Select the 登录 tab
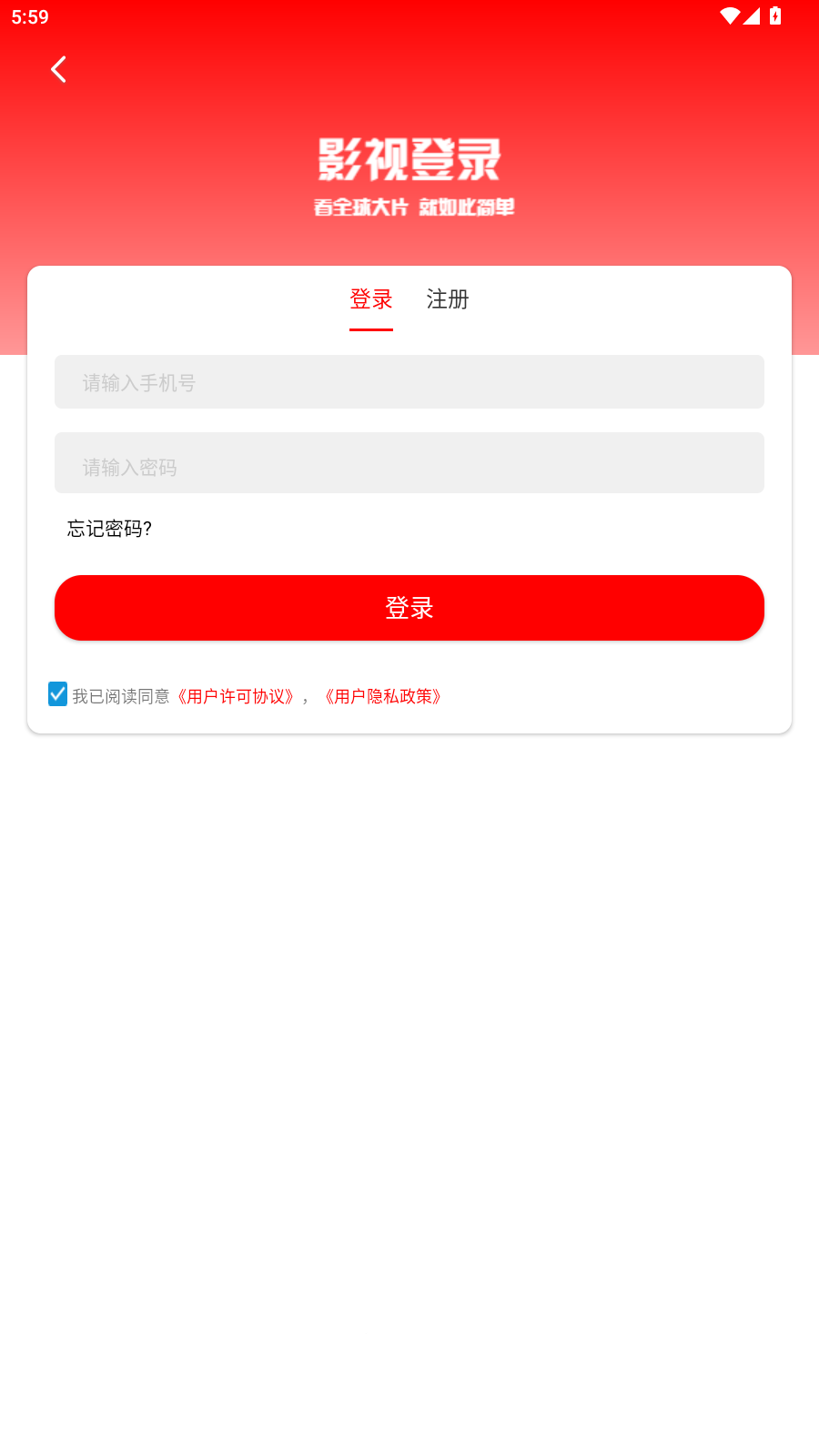 (x=371, y=299)
